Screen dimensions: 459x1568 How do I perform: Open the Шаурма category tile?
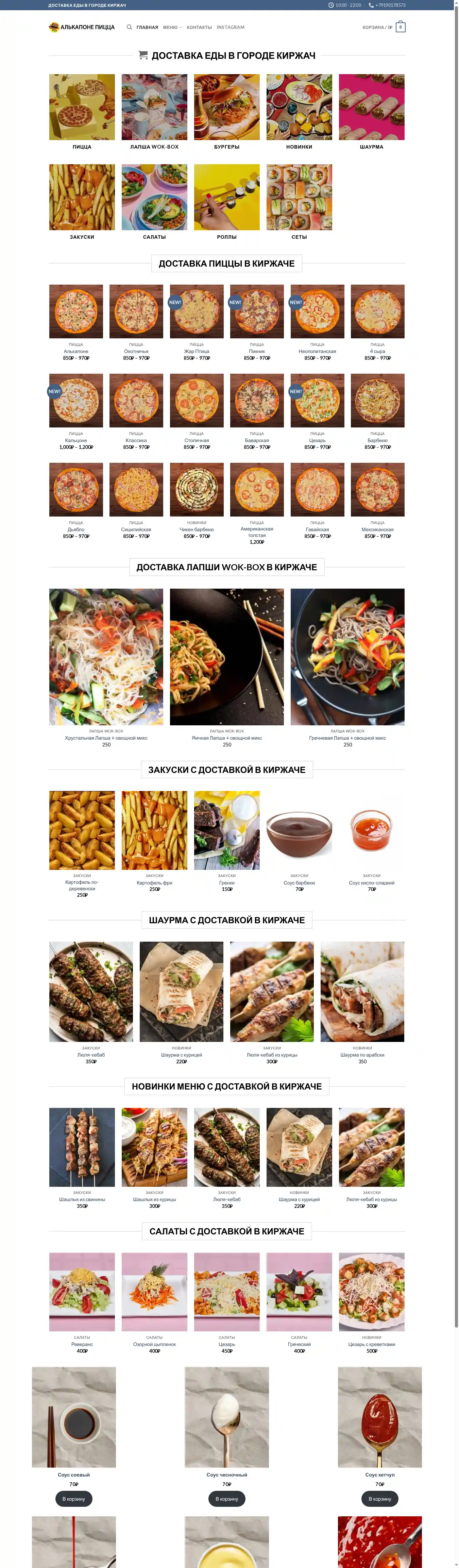click(371, 108)
